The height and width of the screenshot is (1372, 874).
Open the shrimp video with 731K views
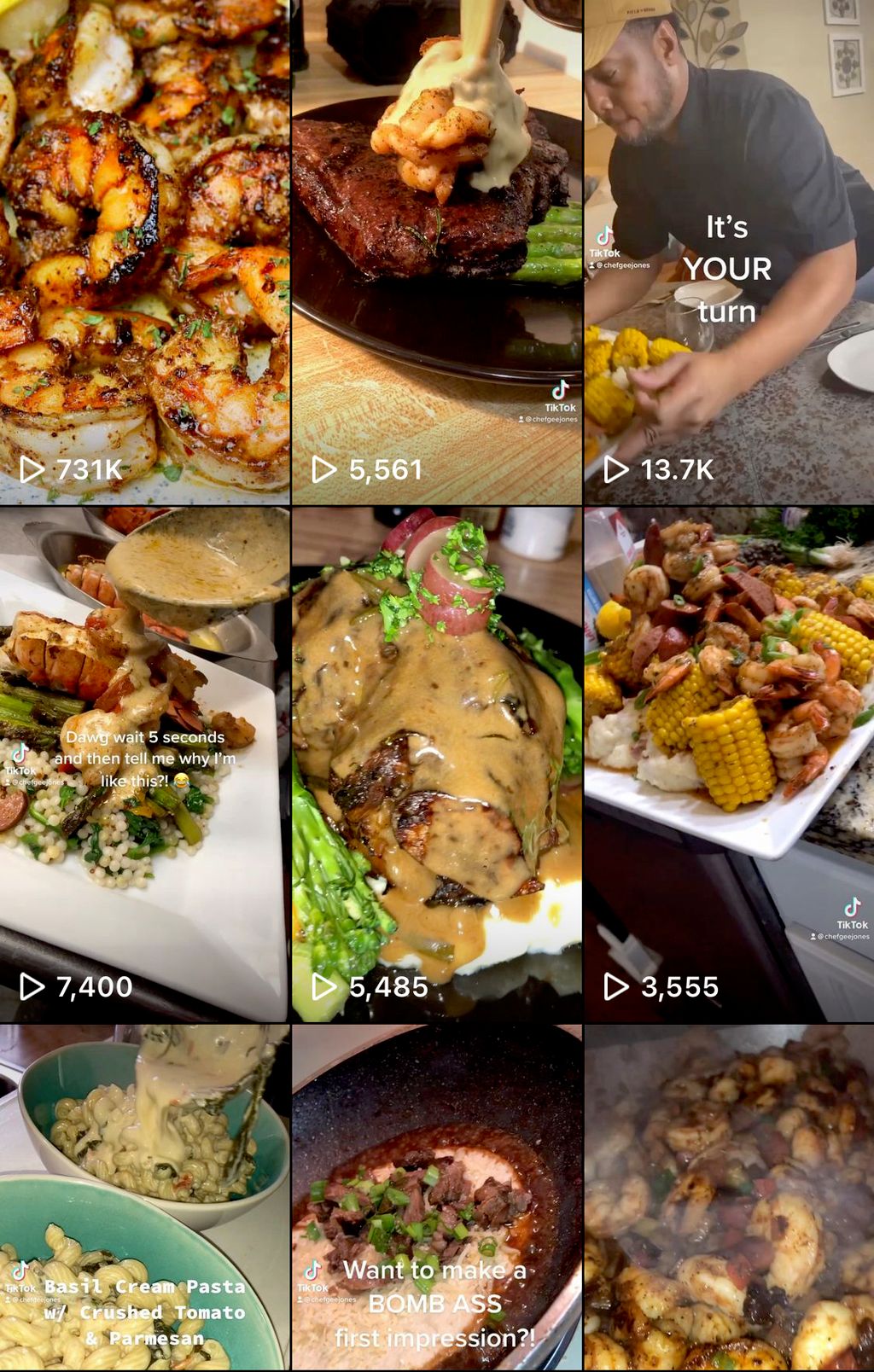click(x=144, y=252)
